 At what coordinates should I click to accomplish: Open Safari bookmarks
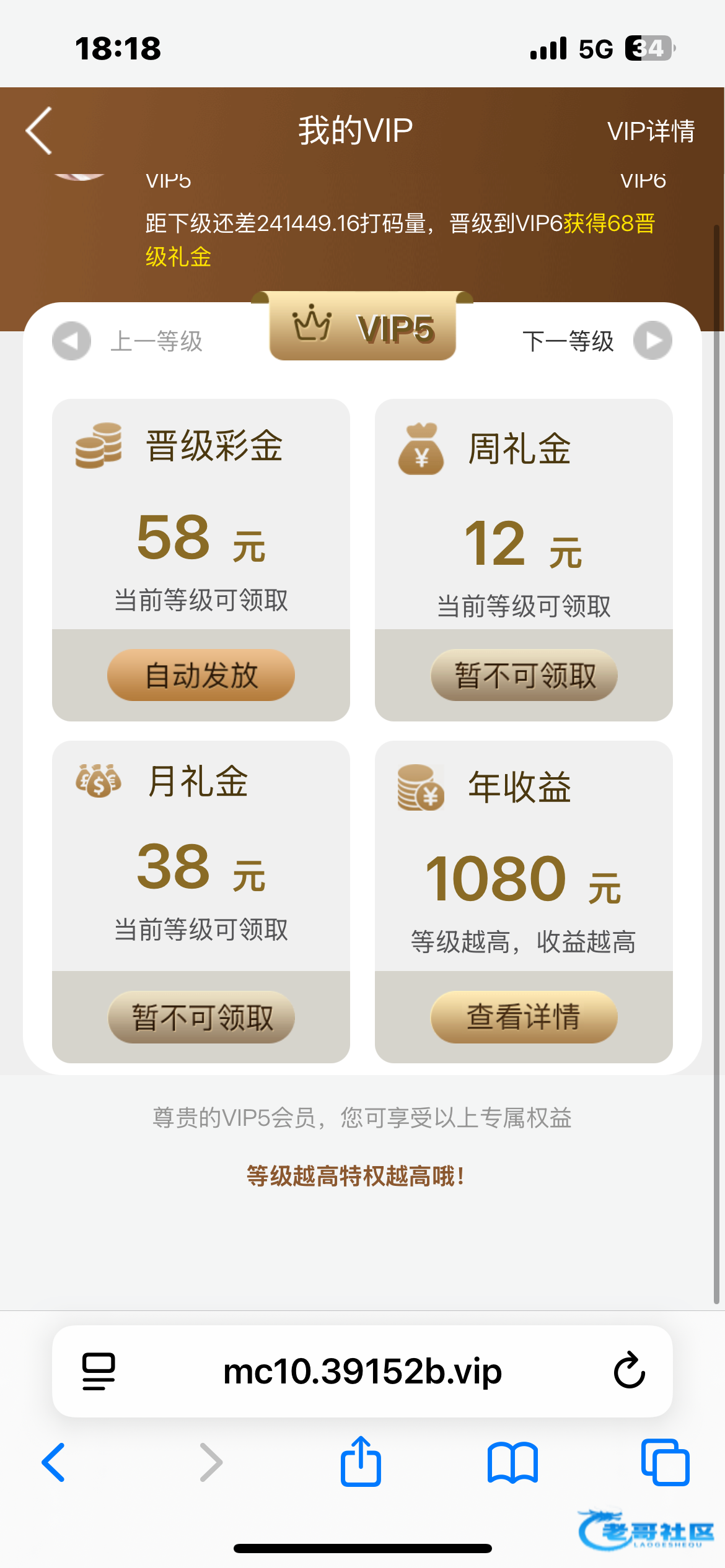tap(512, 1462)
